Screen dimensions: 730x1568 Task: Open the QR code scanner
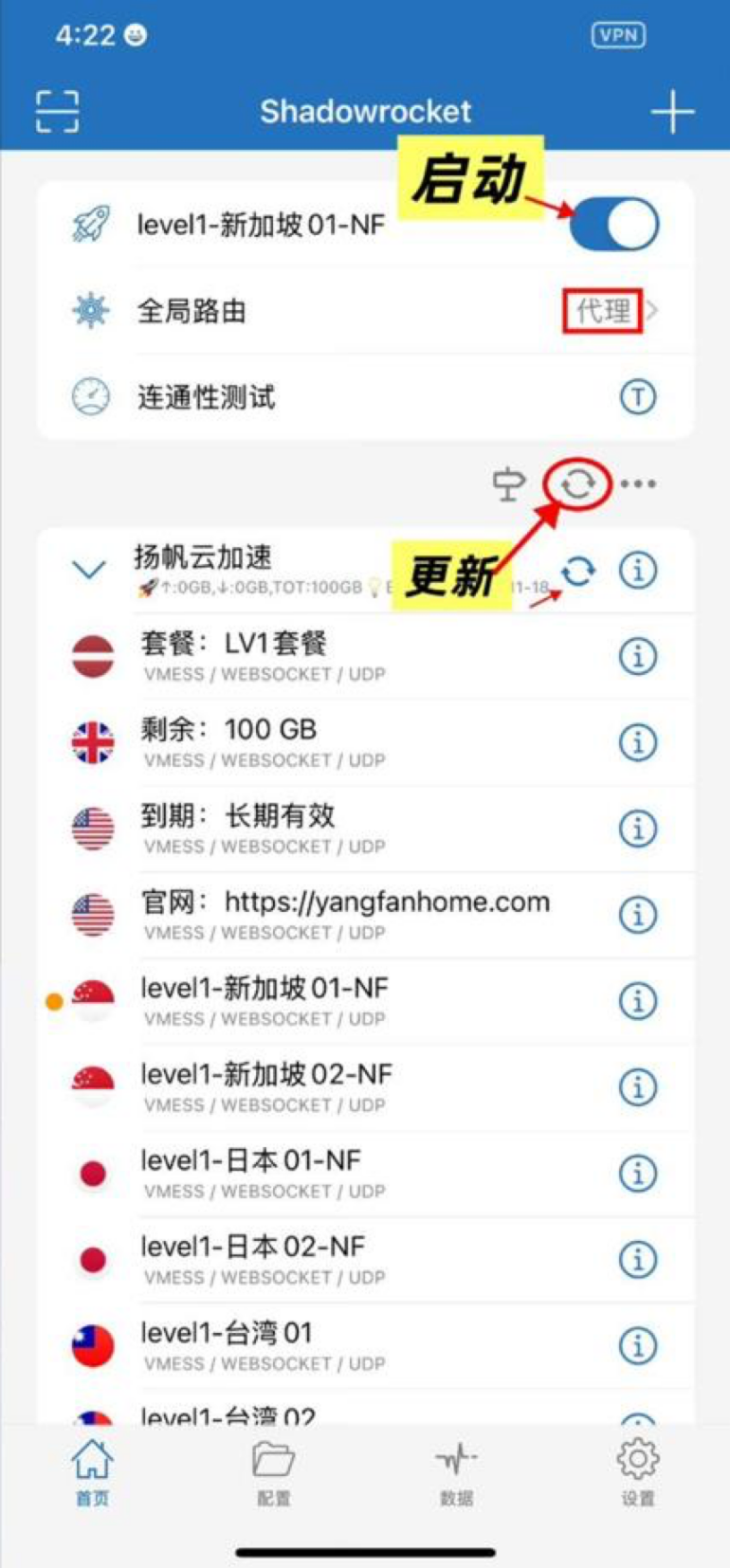coord(57,111)
